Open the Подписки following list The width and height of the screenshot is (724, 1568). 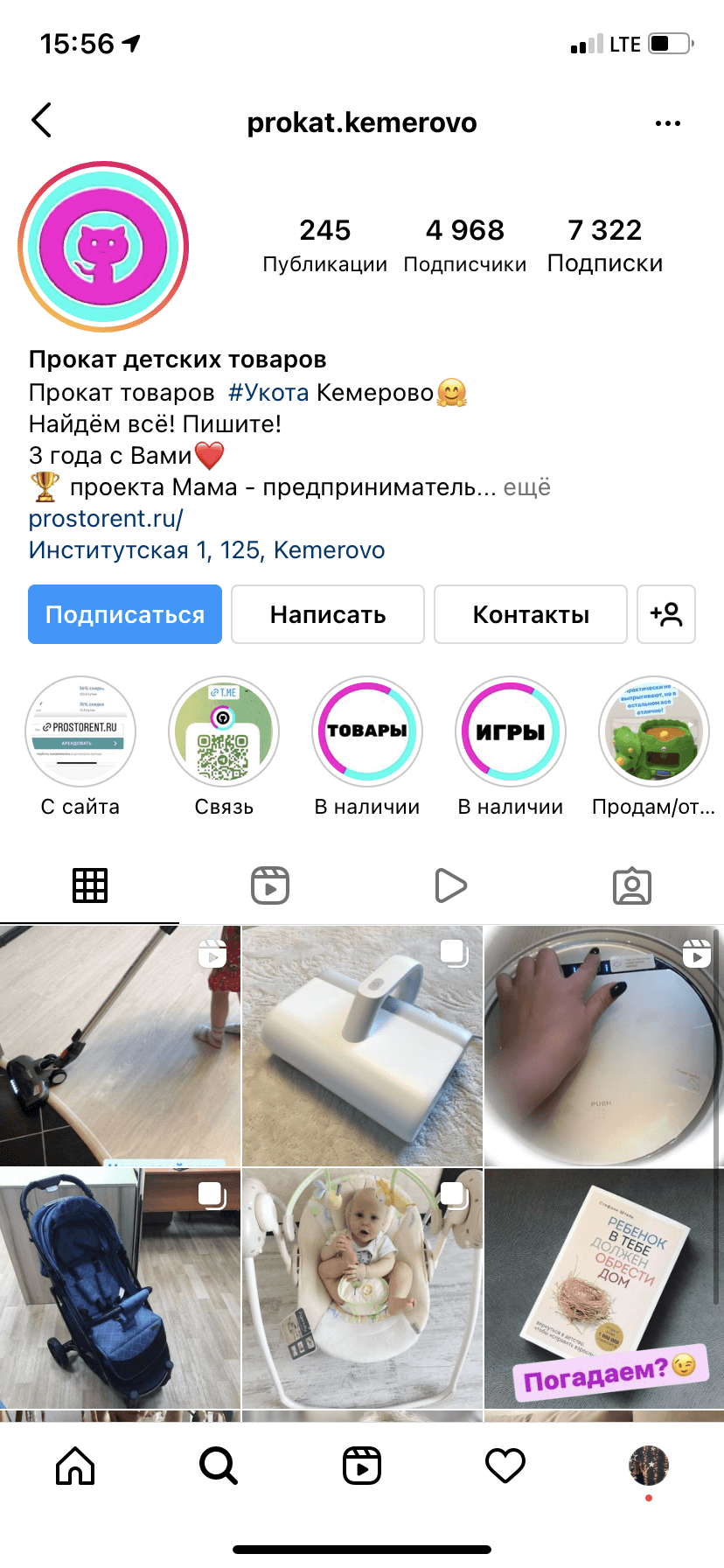coord(604,245)
